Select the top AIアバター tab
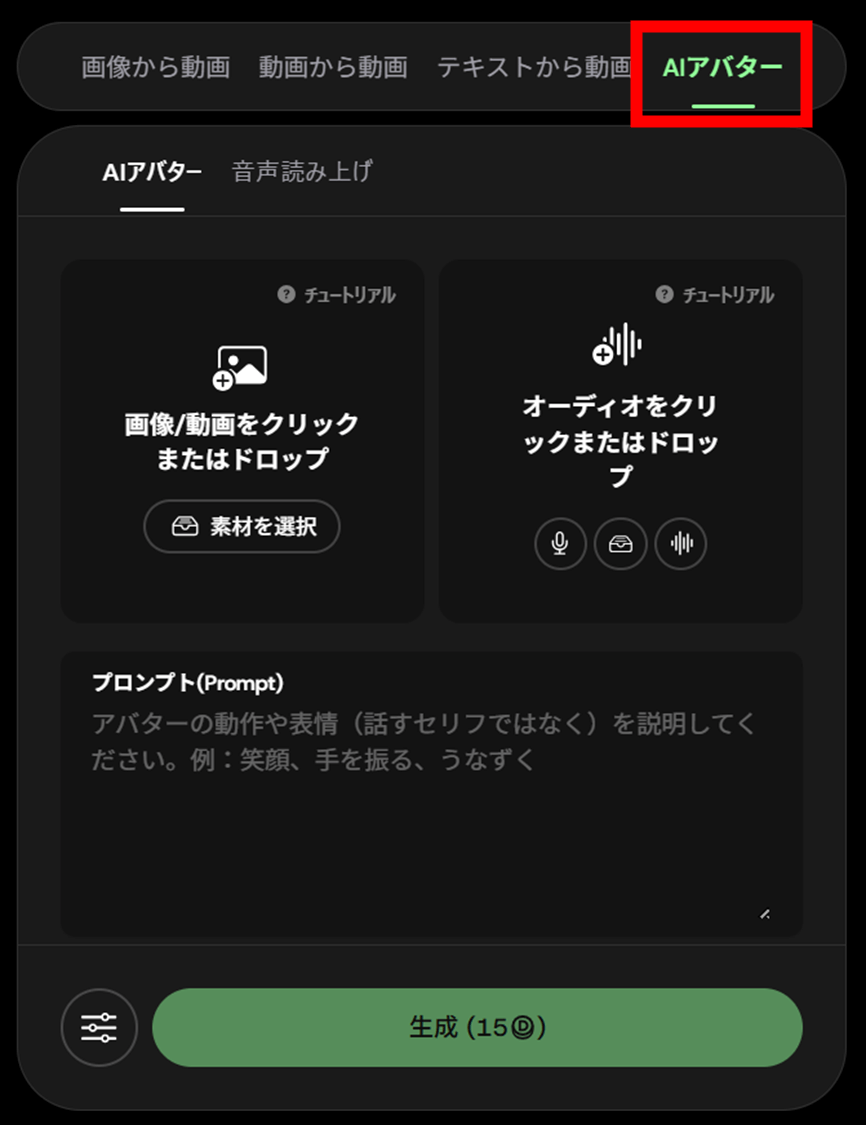This screenshot has width=866, height=1125. (722, 68)
